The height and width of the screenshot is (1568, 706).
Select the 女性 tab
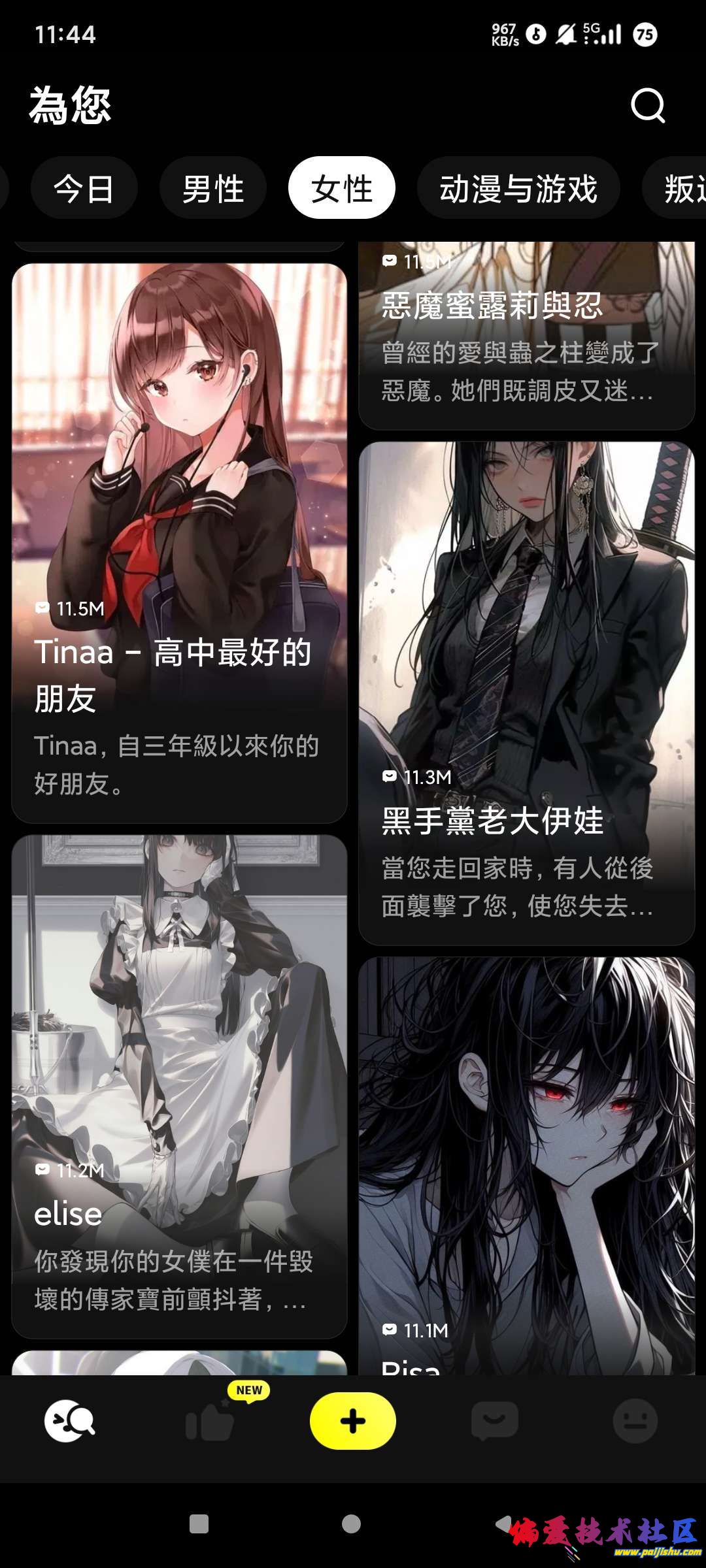point(341,189)
